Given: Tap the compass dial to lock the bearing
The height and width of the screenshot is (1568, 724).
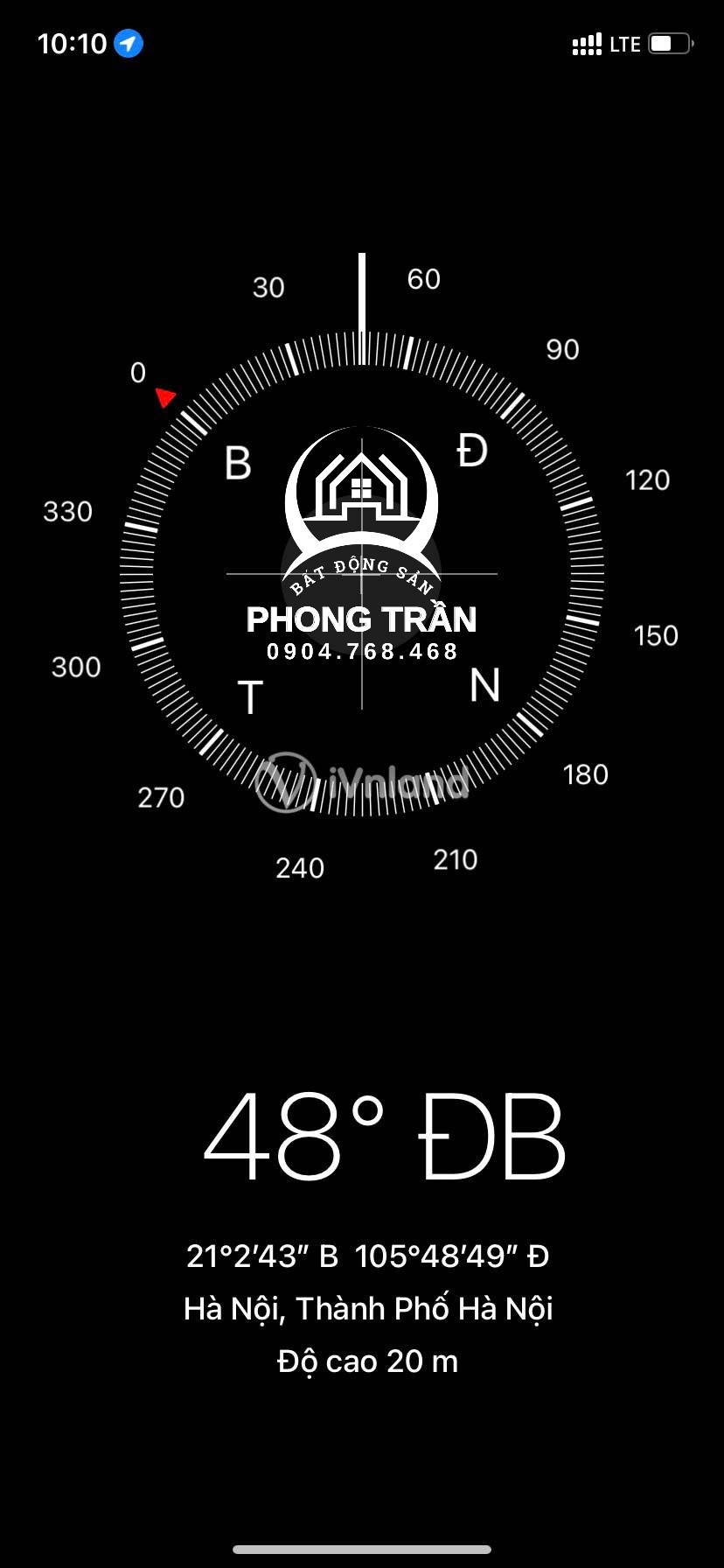Looking at the screenshot, I should click(x=362, y=574).
